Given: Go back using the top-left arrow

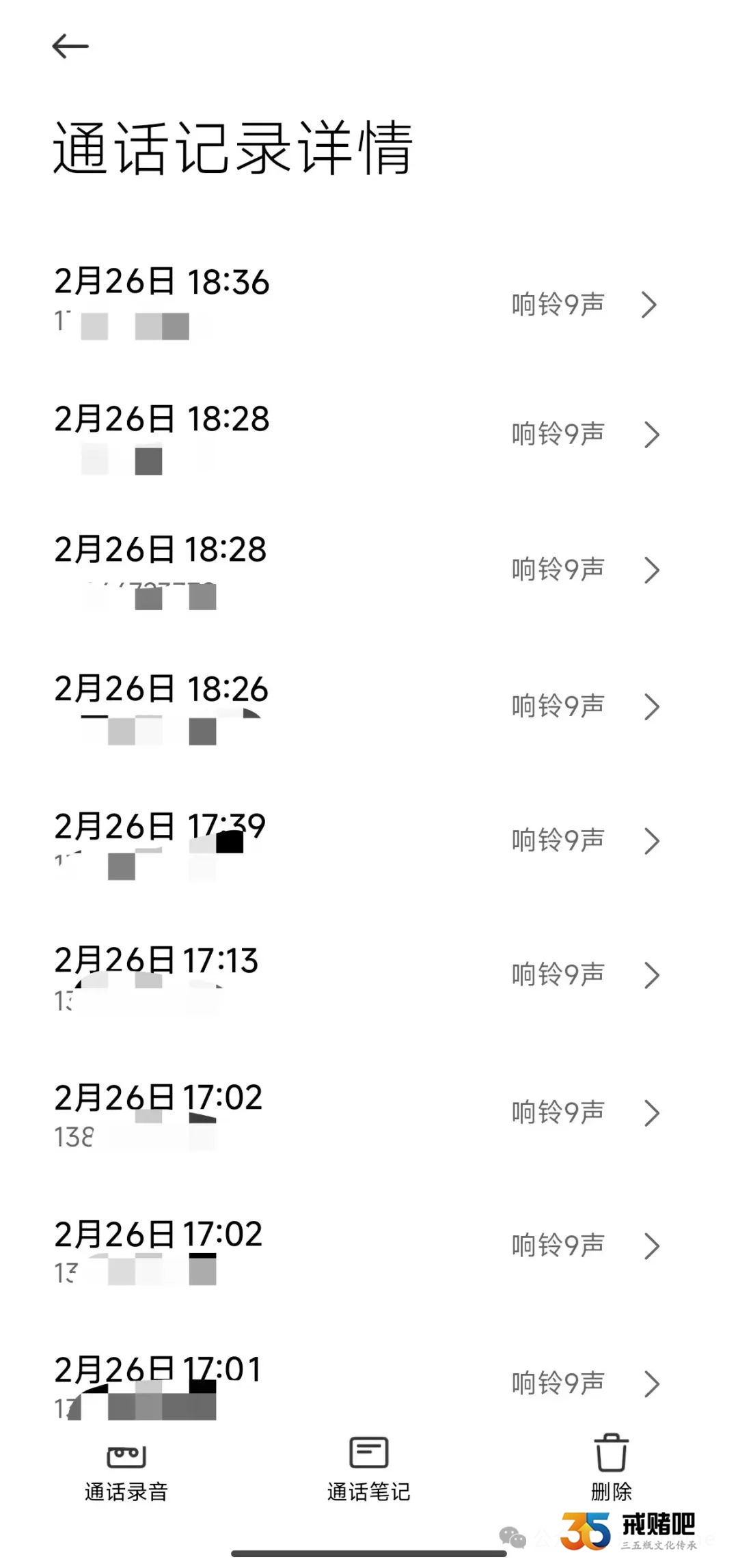Looking at the screenshot, I should pyautogui.click(x=70, y=46).
